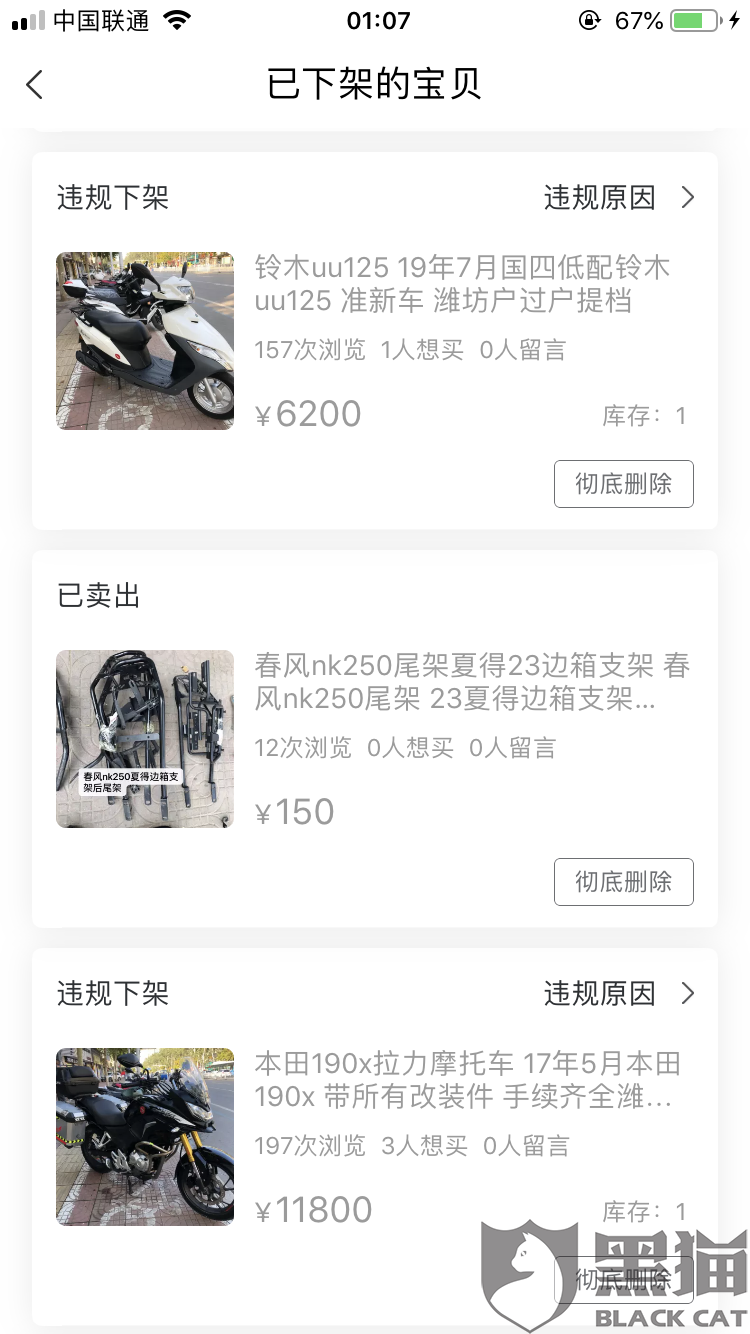The image size is (750, 1334).
Task: Open the 春风nk250尾架 listing
Action: click(x=470, y=683)
